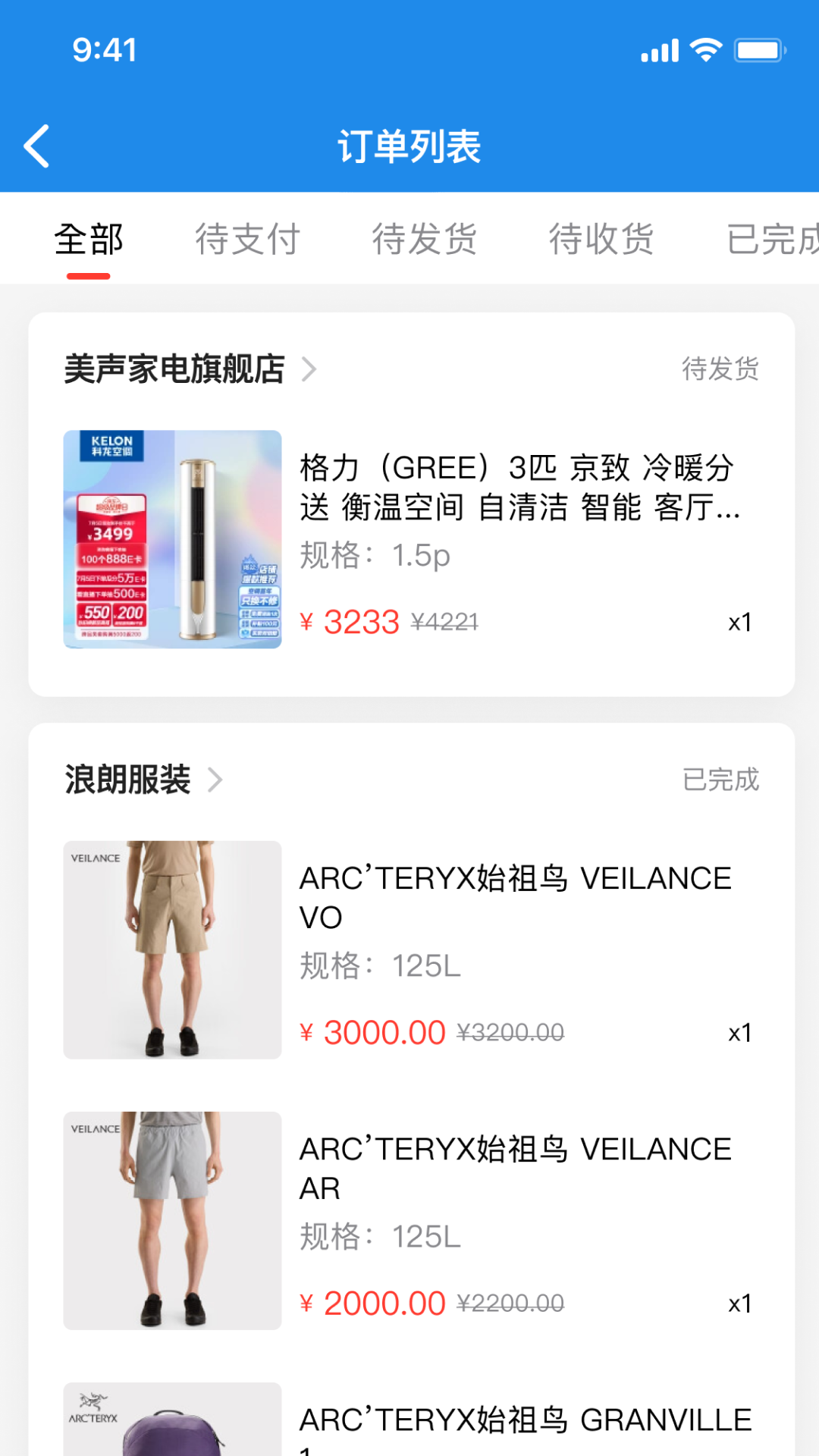Switch to the 待支付 tab
This screenshot has height=1456, width=819.
point(247,238)
